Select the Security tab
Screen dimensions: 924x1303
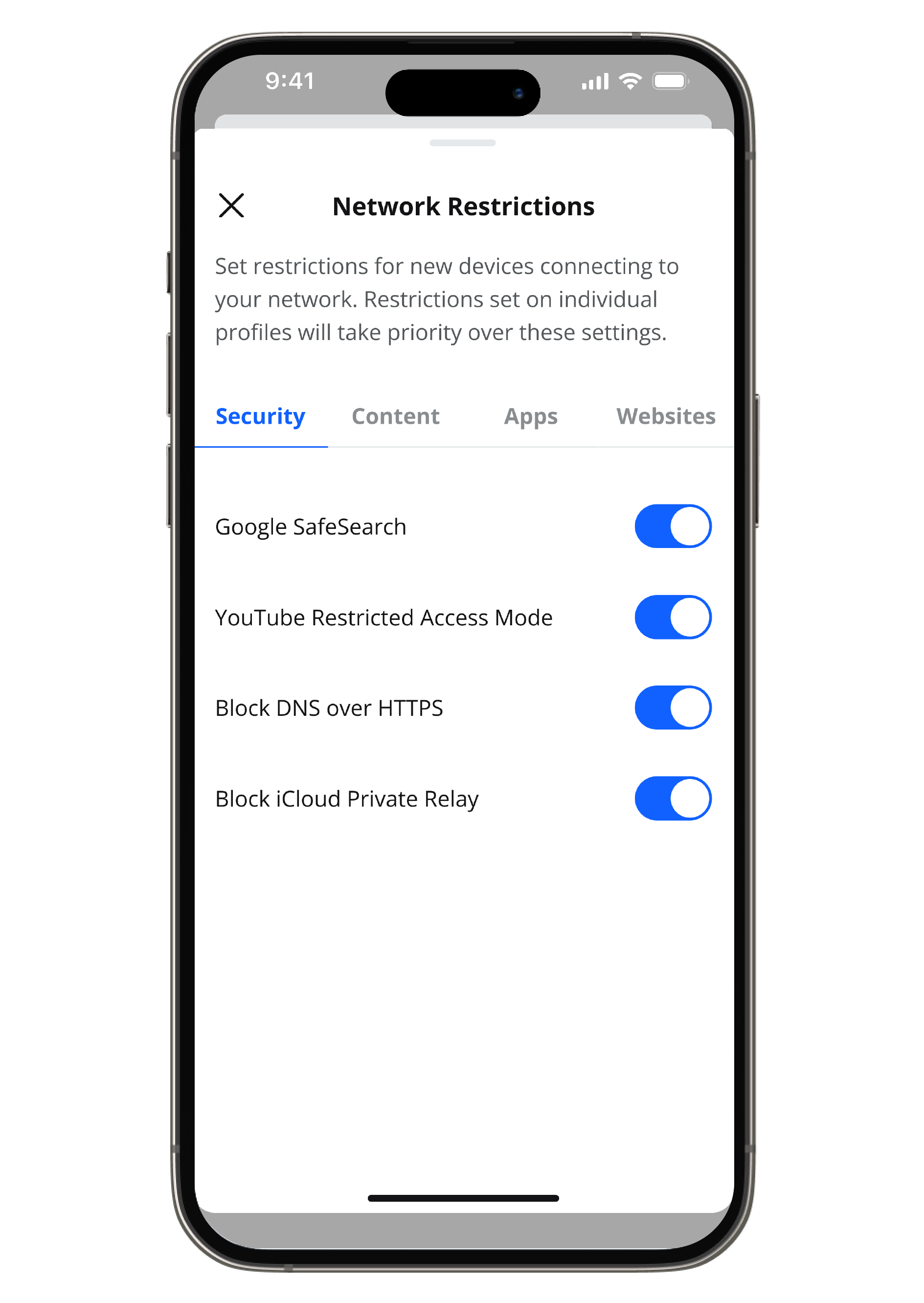[x=260, y=416]
